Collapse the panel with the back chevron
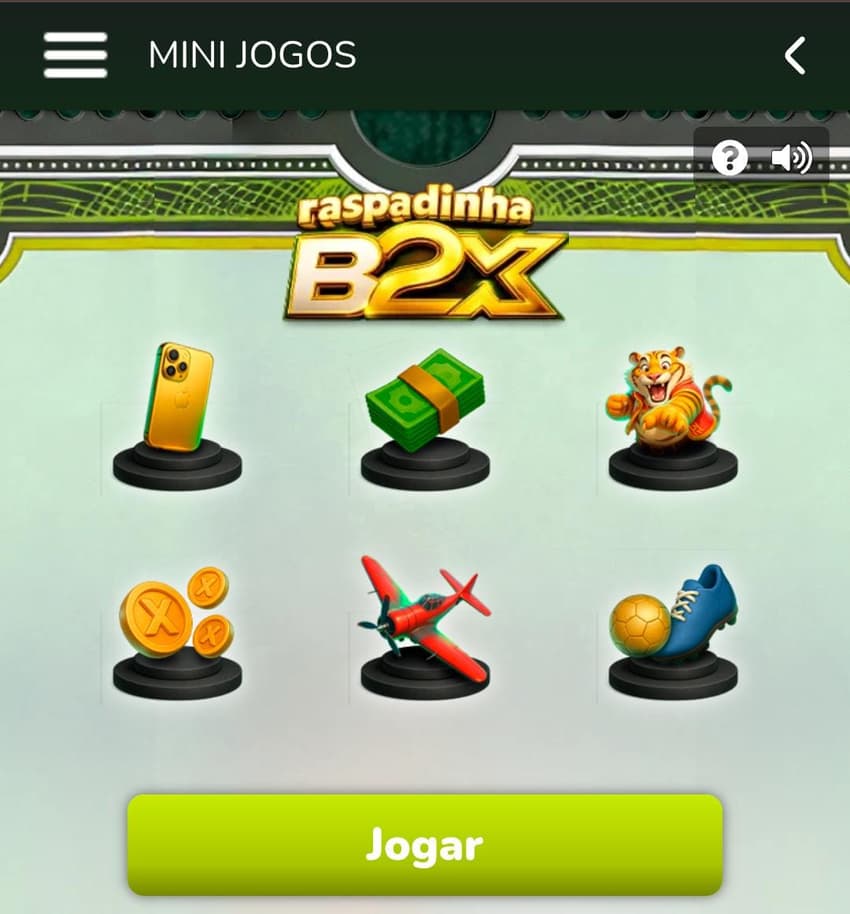850x914 pixels. (795, 55)
